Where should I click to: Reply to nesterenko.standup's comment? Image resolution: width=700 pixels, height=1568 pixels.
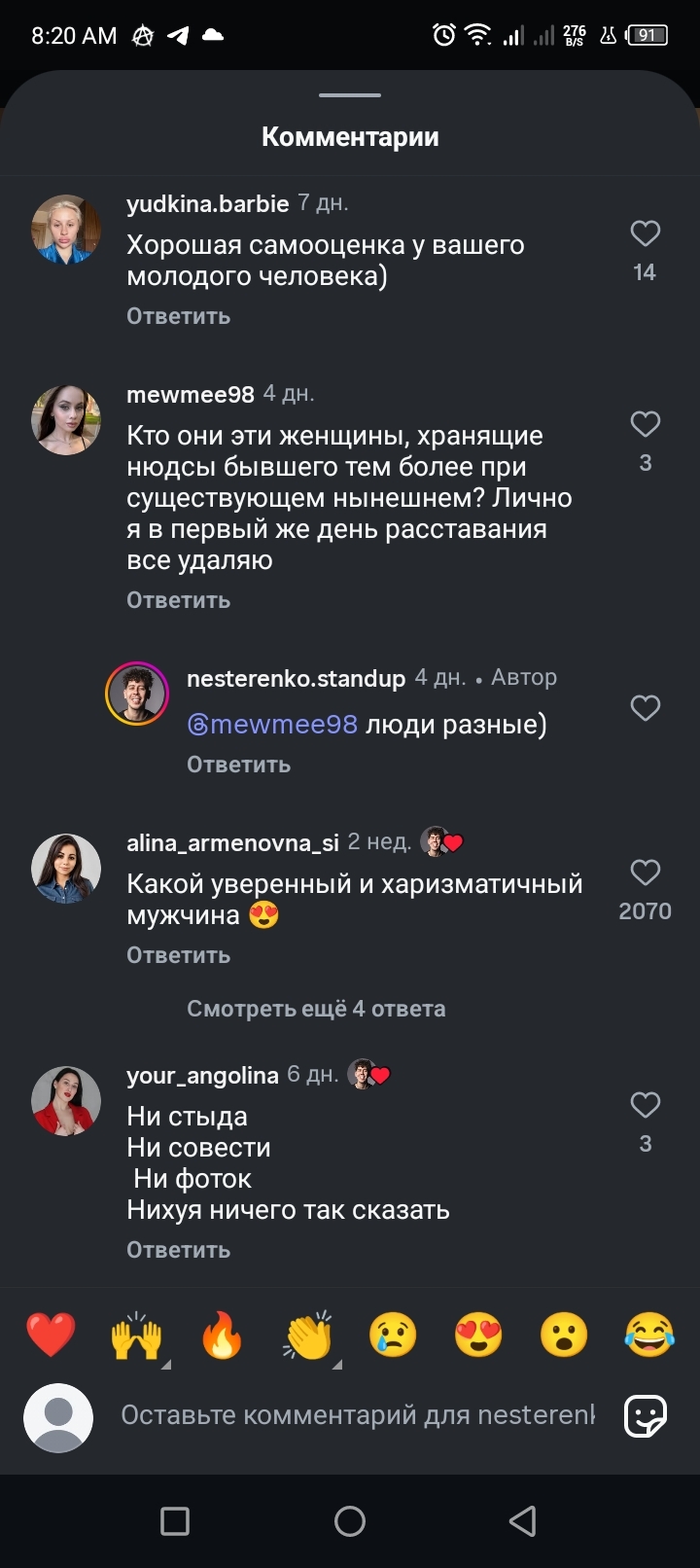238,765
